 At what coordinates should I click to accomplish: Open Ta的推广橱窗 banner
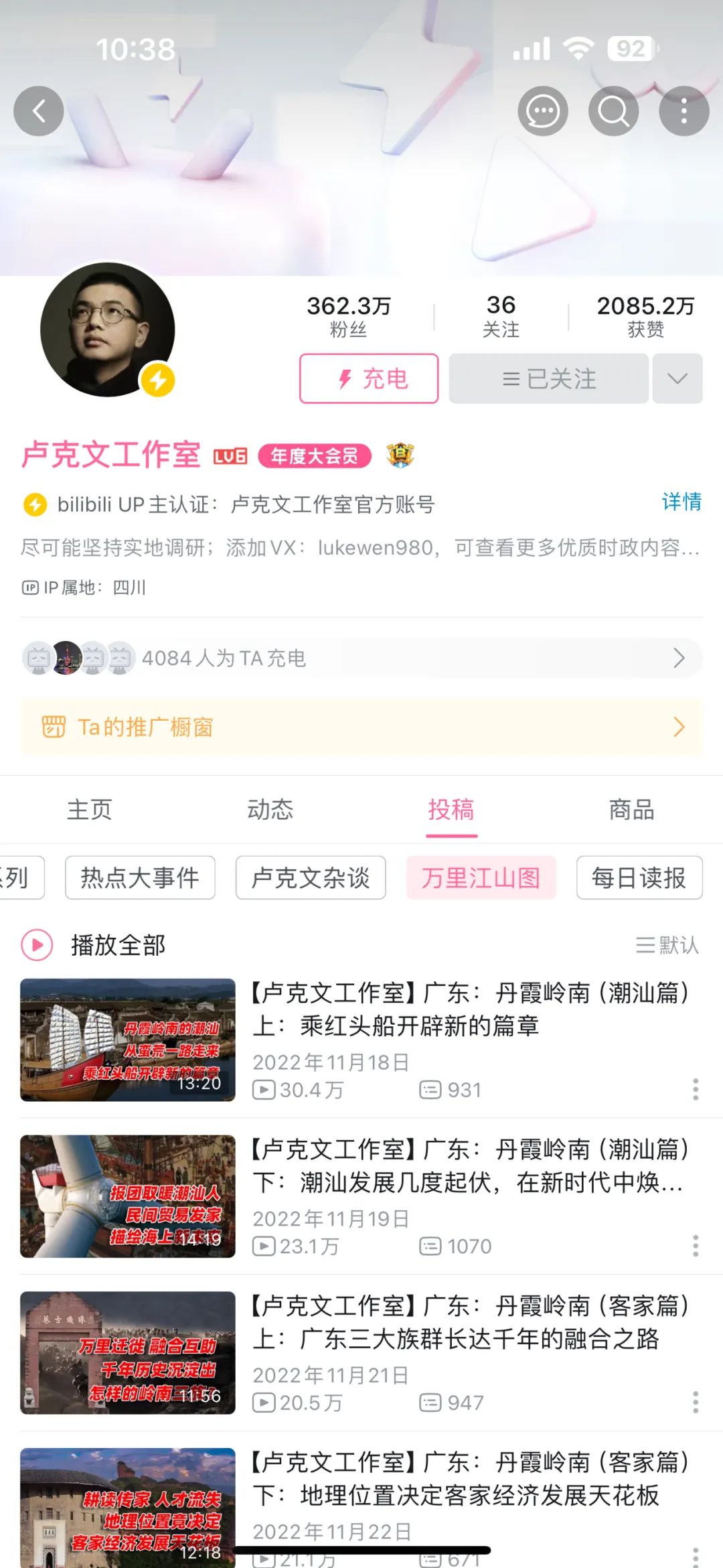click(x=361, y=727)
